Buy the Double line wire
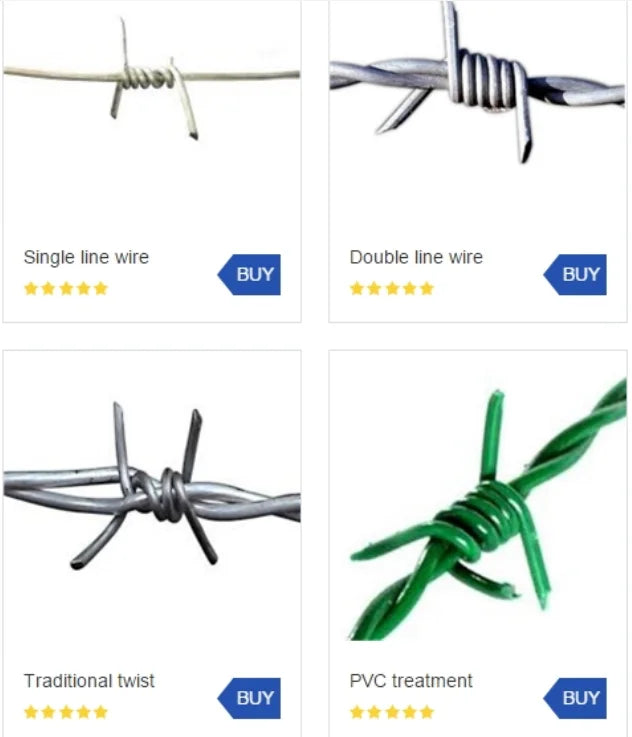This screenshot has width=632, height=737. (x=577, y=275)
